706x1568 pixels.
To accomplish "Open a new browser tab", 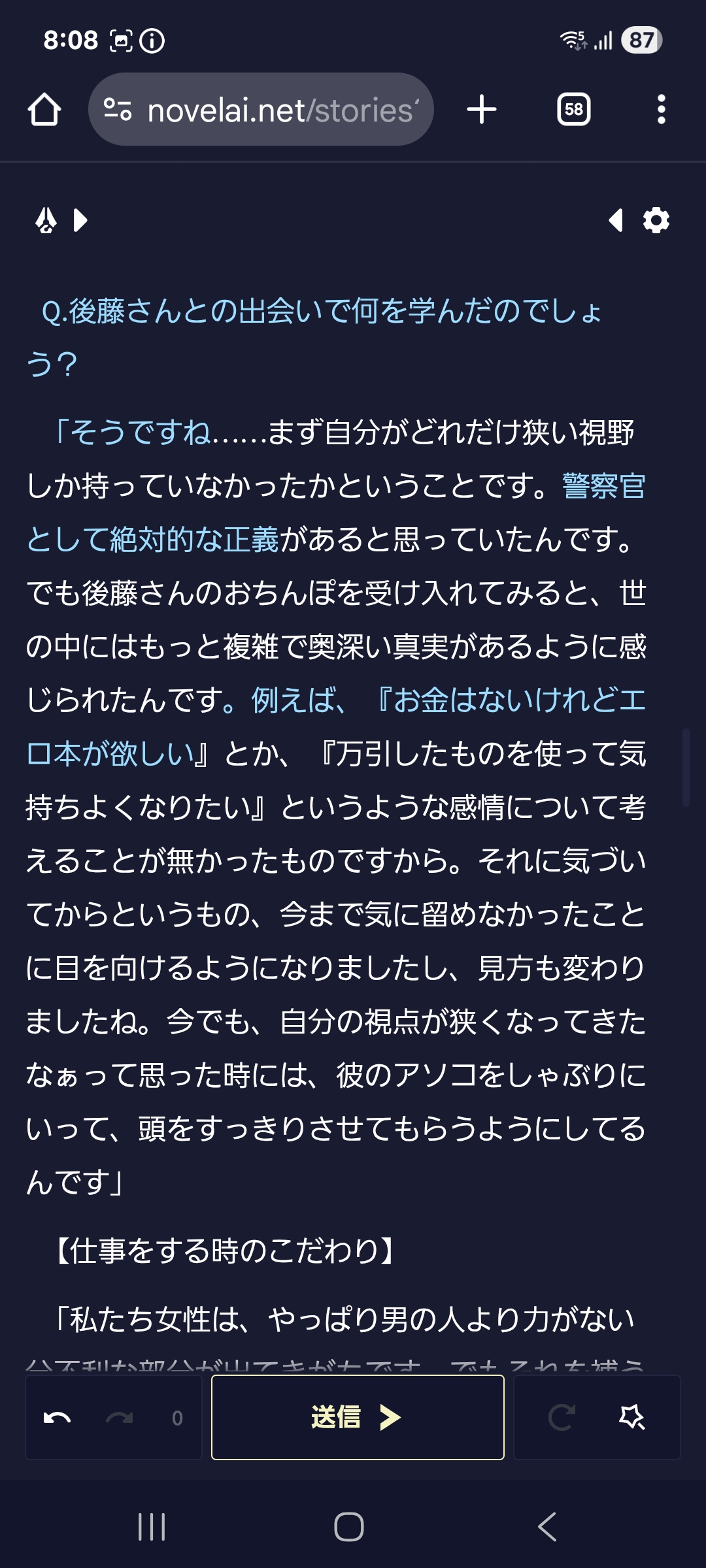I will [x=482, y=109].
